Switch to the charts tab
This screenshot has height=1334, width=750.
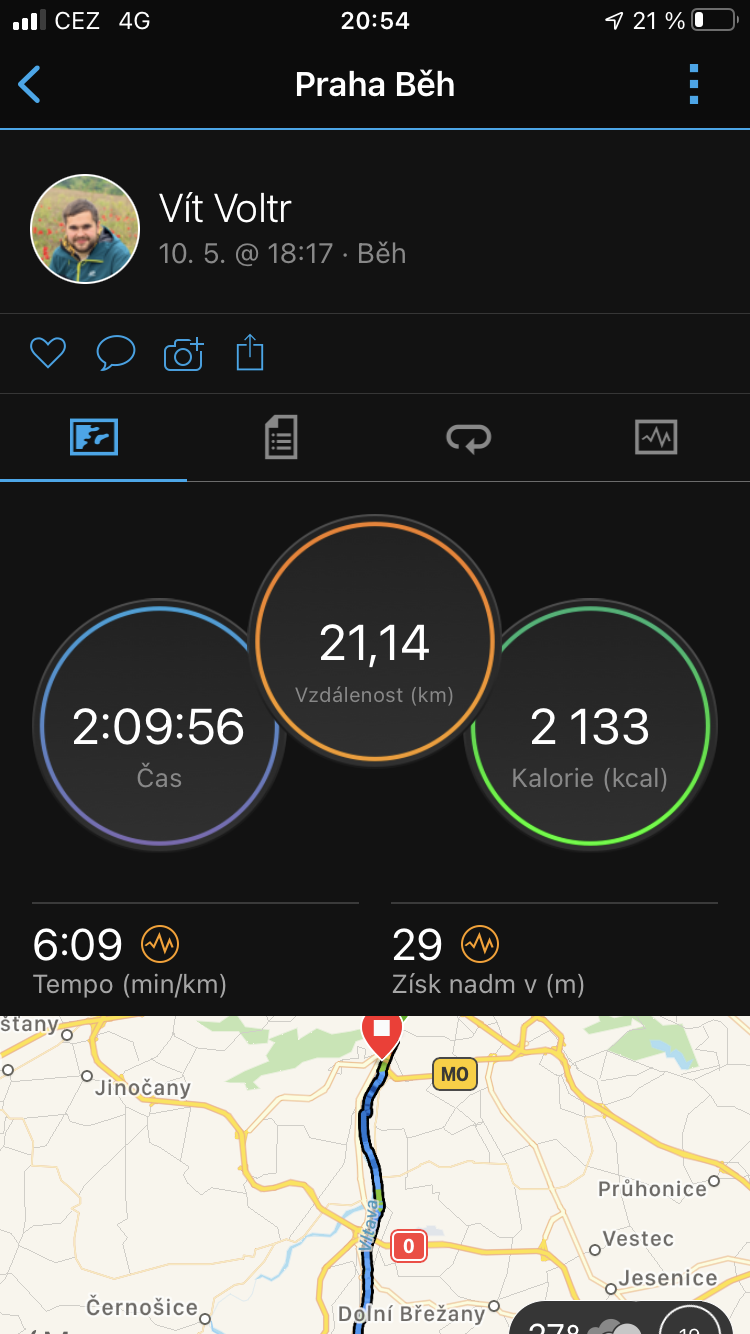point(656,437)
